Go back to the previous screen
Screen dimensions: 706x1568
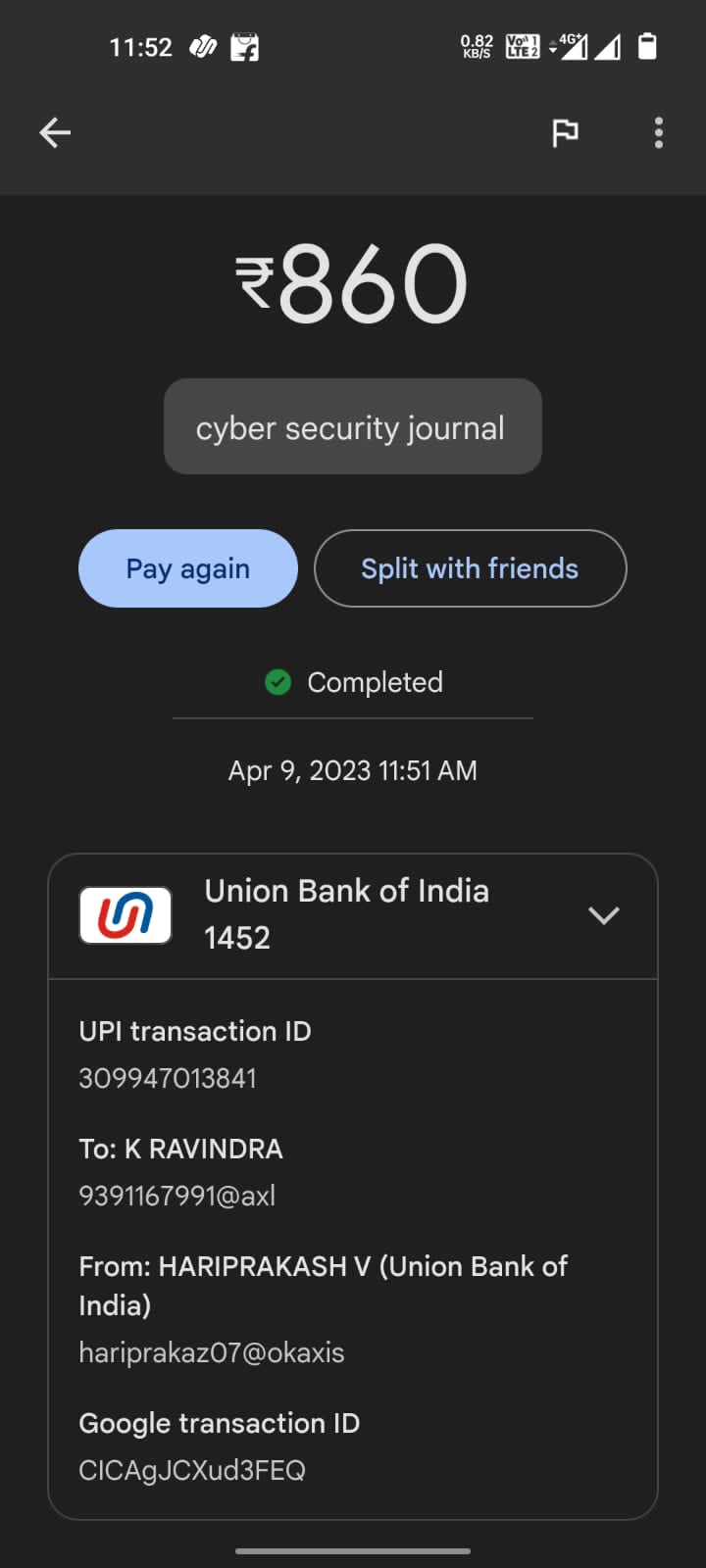[x=55, y=132]
